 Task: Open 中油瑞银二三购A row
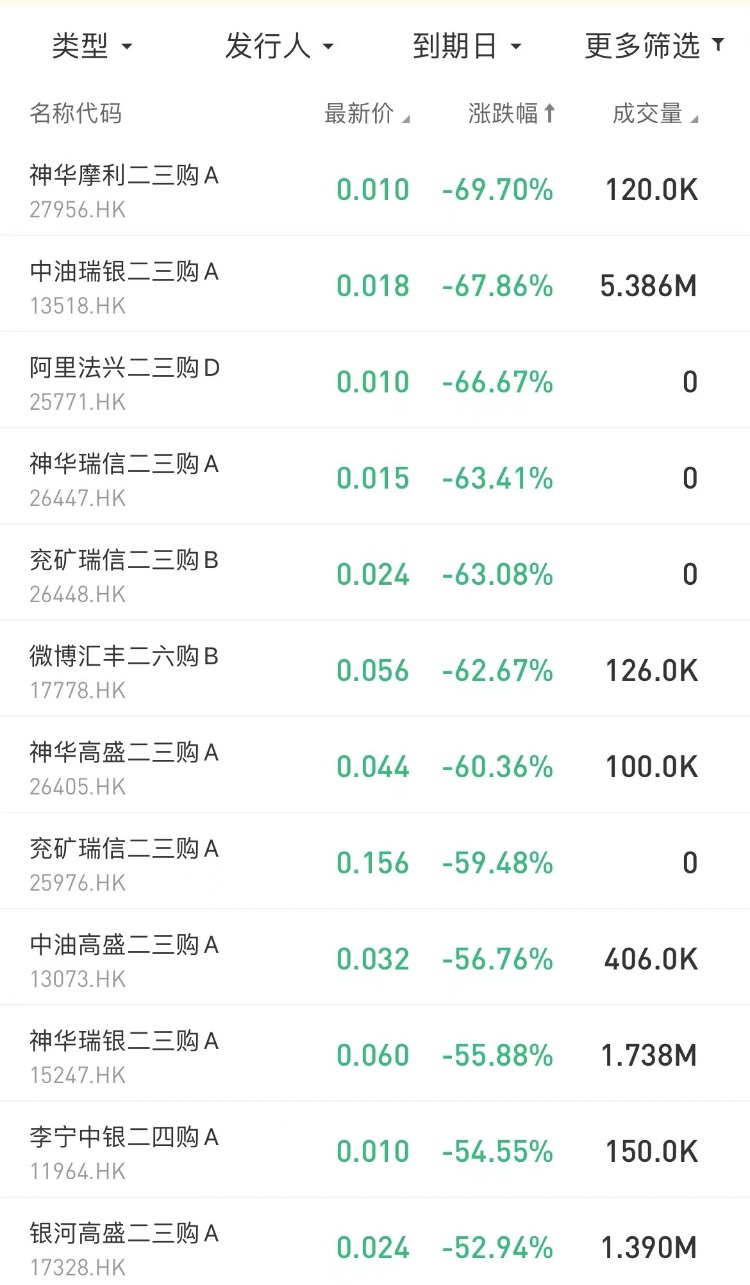[375, 285]
